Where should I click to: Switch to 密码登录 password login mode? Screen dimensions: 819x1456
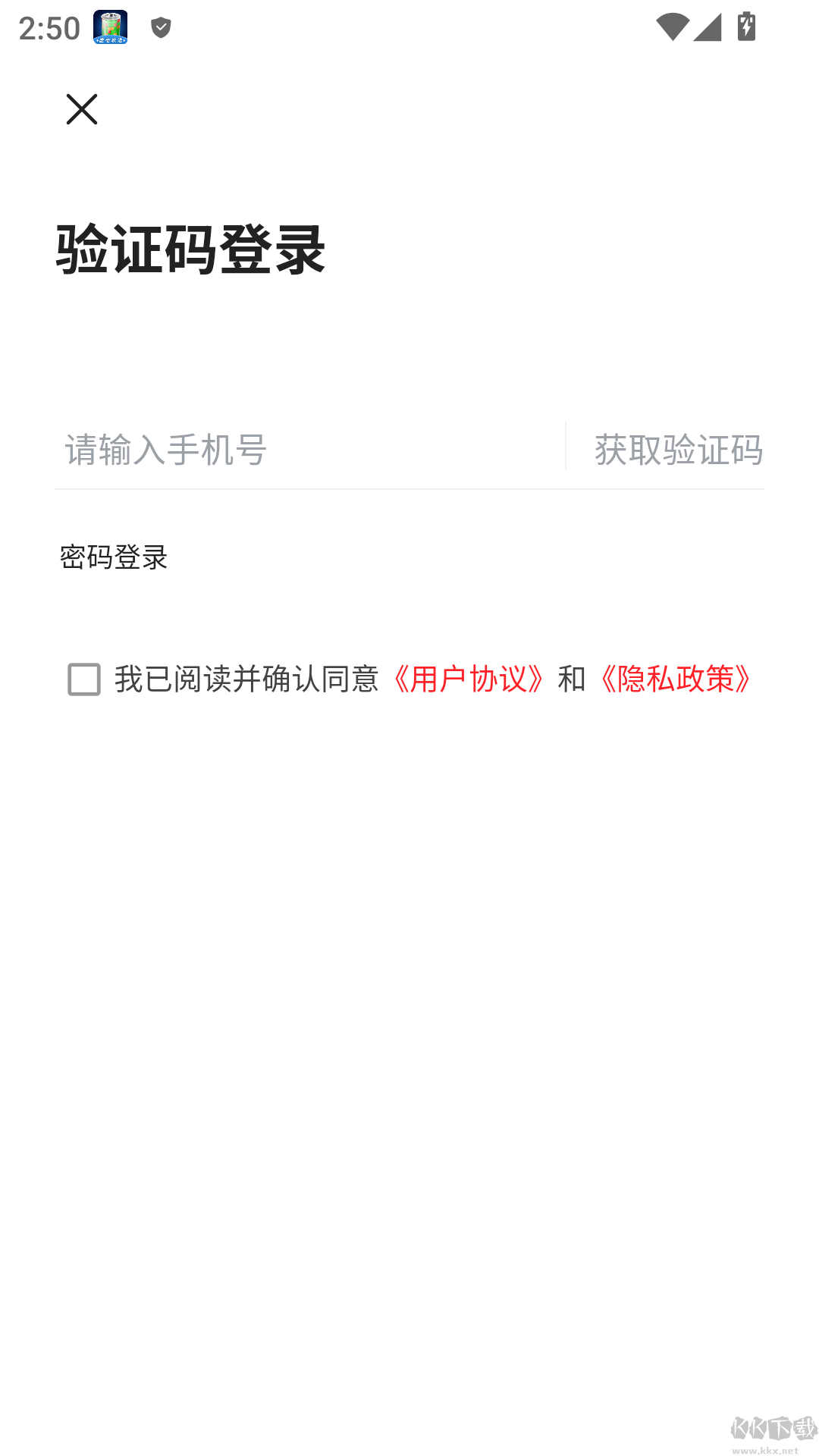click(114, 558)
